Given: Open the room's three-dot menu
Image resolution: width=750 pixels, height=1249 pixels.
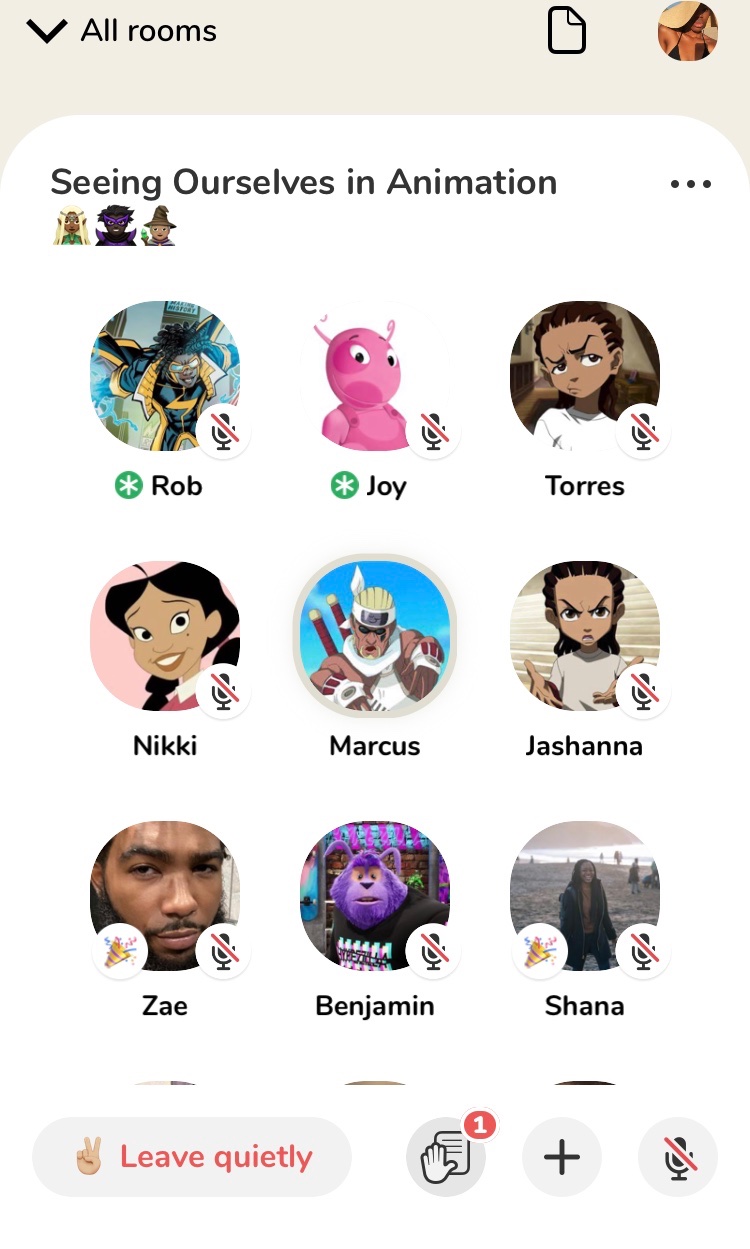Looking at the screenshot, I should [x=691, y=184].
